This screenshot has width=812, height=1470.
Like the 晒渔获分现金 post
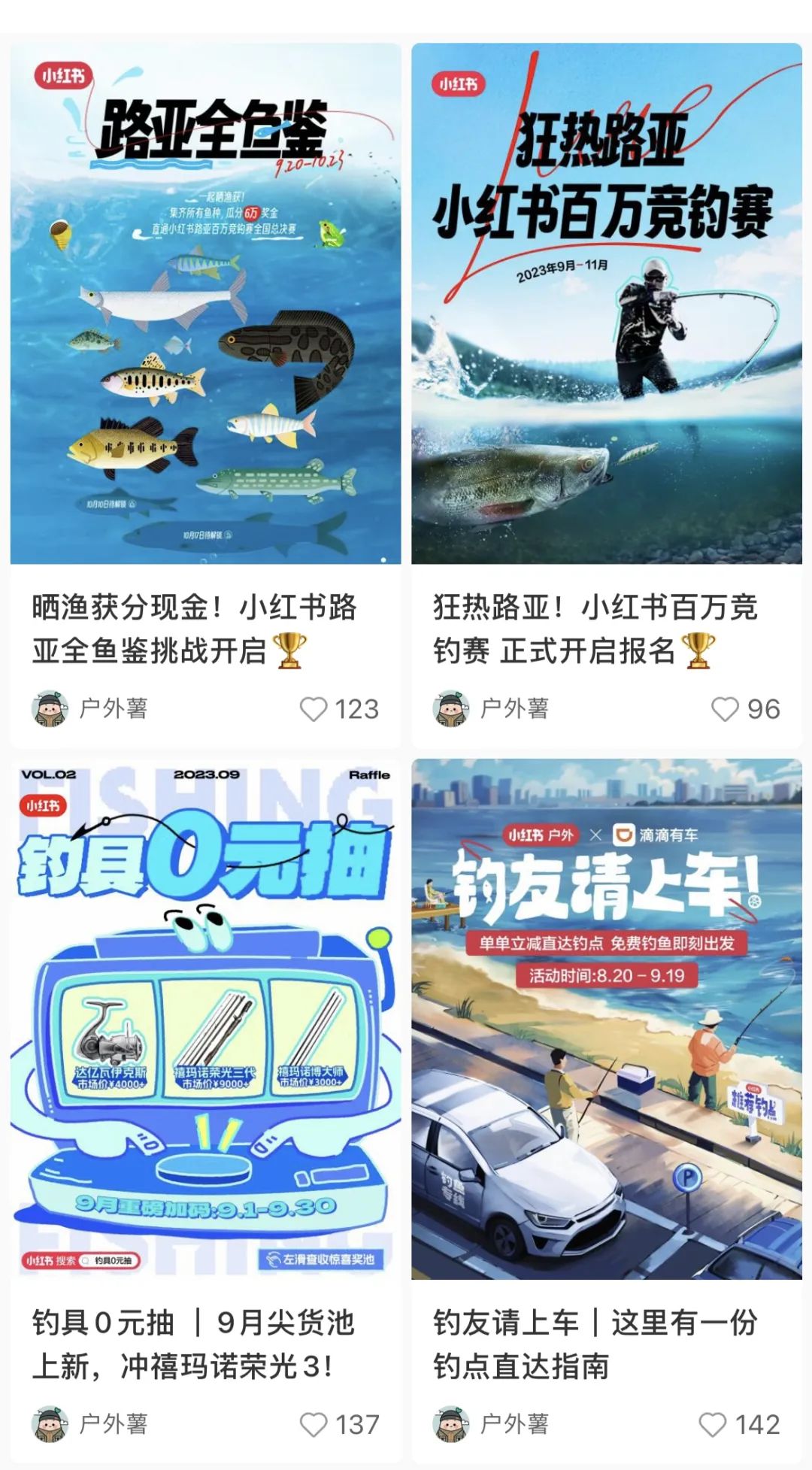click(x=314, y=709)
